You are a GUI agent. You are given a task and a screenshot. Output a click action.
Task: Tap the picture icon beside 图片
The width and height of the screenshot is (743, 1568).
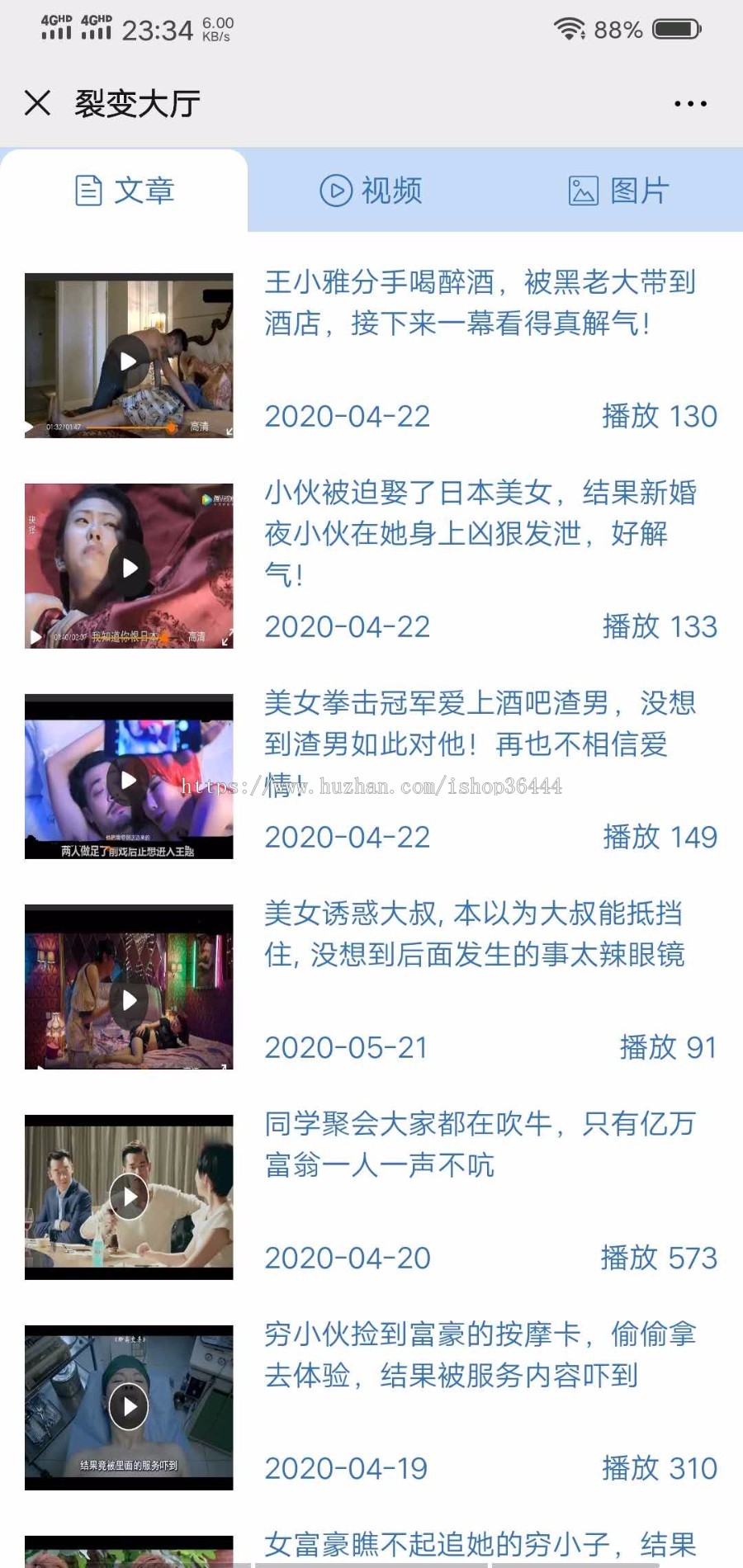tap(583, 190)
